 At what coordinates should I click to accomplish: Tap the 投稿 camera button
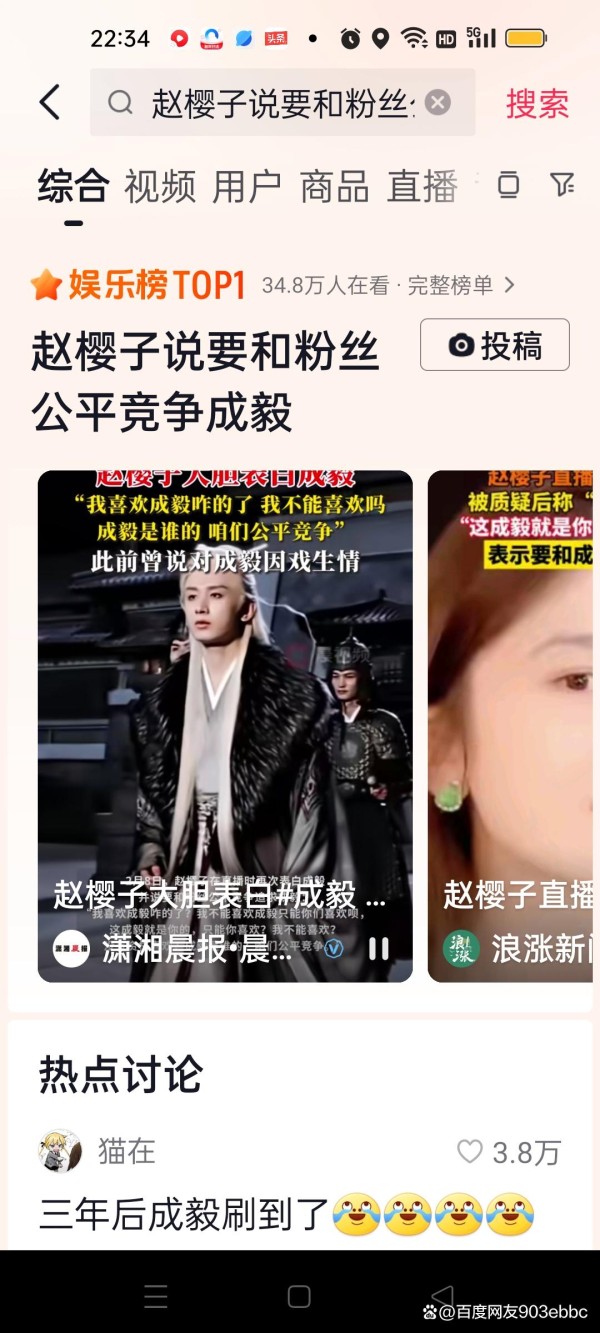click(495, 345)
